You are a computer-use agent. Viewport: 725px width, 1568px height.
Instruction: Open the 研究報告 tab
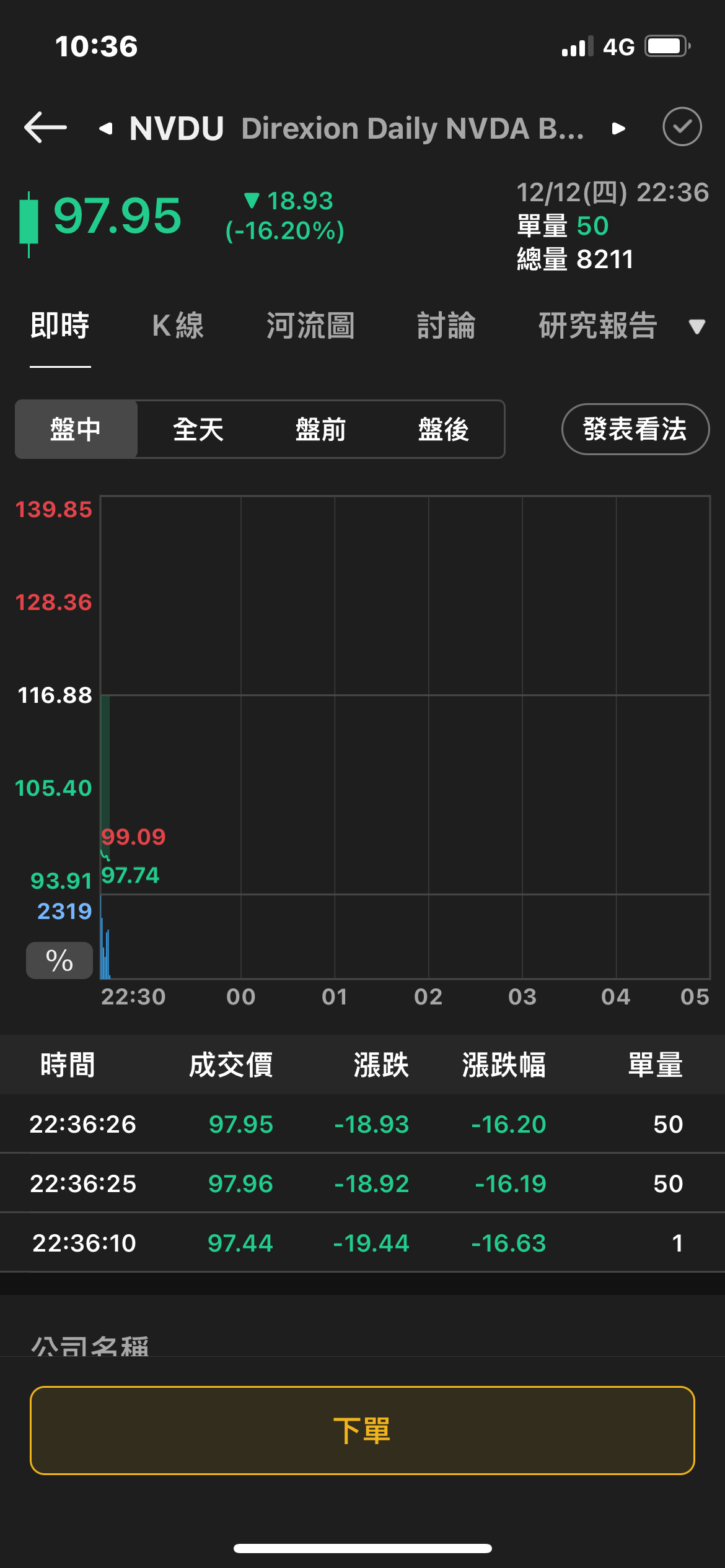[597, 326]
